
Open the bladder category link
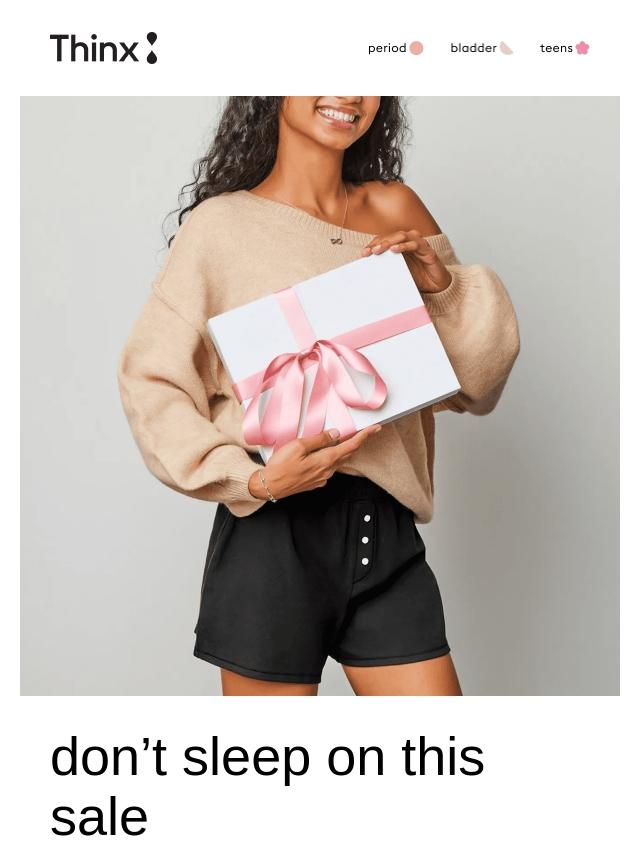[481, 48]
